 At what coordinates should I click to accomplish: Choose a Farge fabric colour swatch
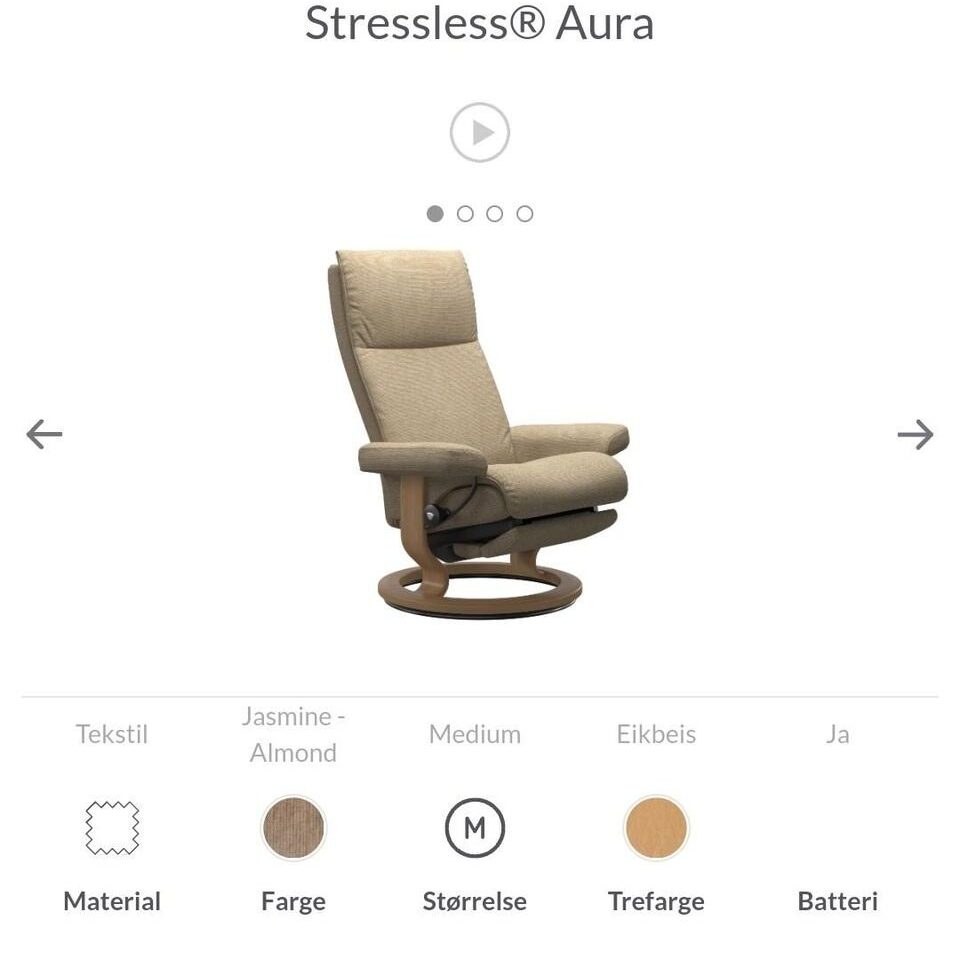click(293, 828)
